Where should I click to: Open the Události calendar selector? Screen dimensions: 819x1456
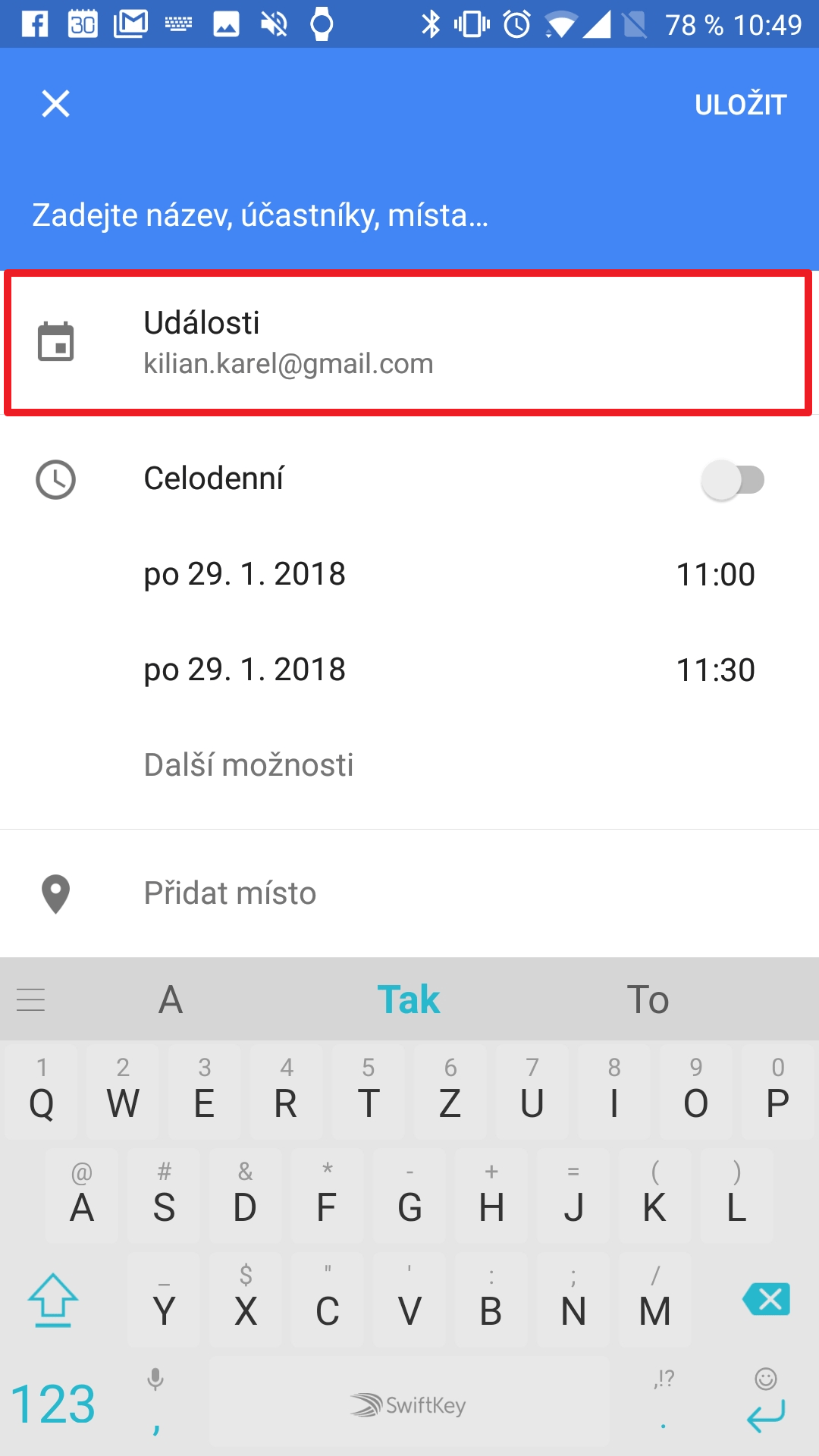click(408, 343)
